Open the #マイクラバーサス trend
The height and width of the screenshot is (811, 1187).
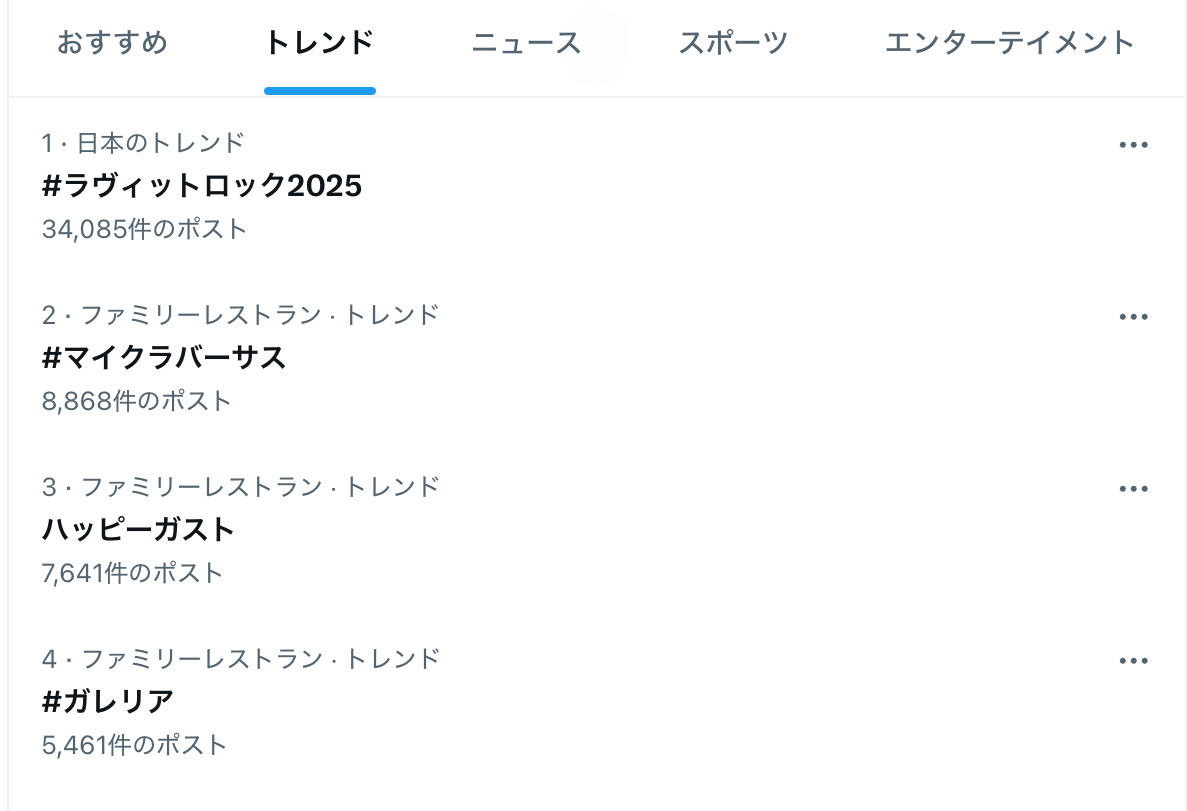tap(165, 358)
